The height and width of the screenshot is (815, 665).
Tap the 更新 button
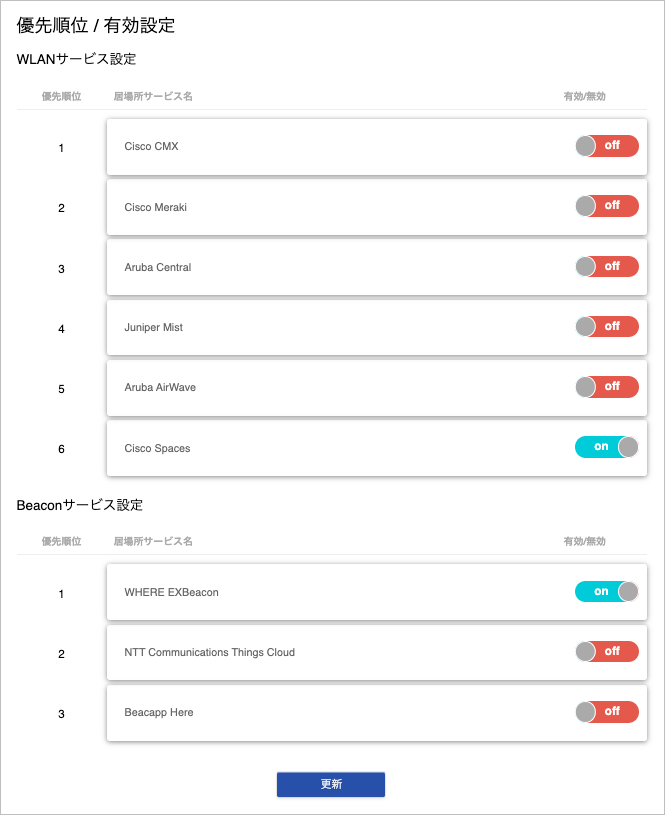tap(331, 784)
